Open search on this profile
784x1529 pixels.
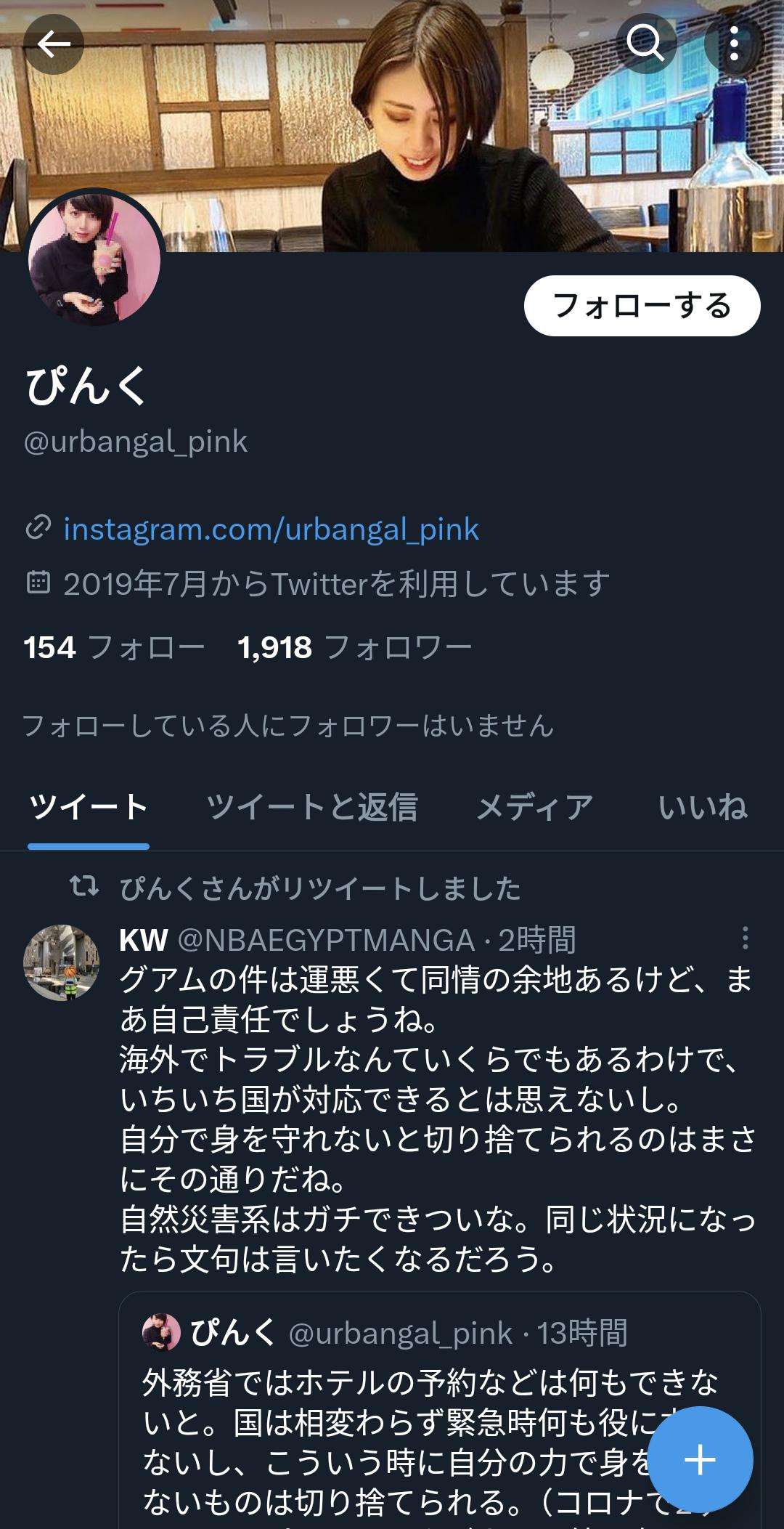pos(645,45)
